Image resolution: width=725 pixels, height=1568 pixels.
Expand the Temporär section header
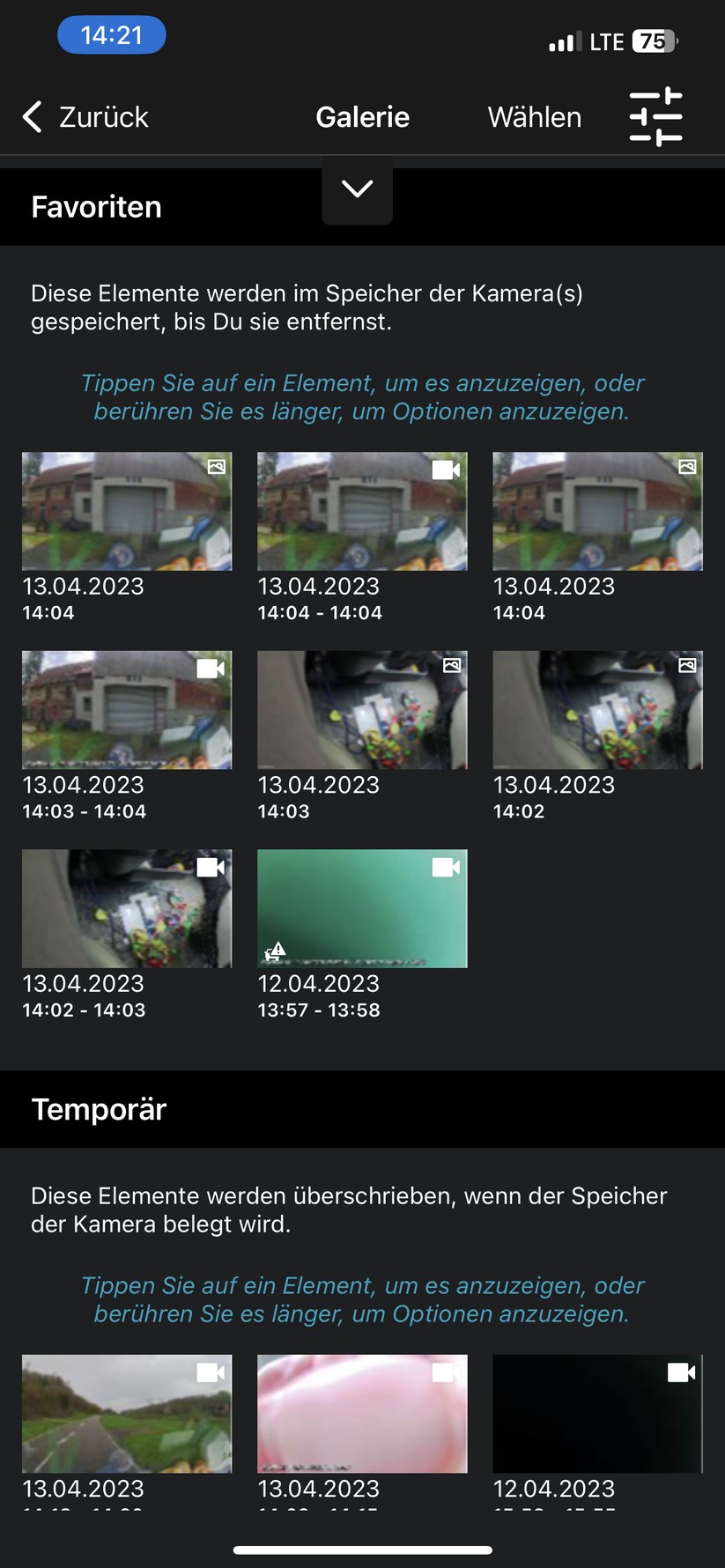98,1109
